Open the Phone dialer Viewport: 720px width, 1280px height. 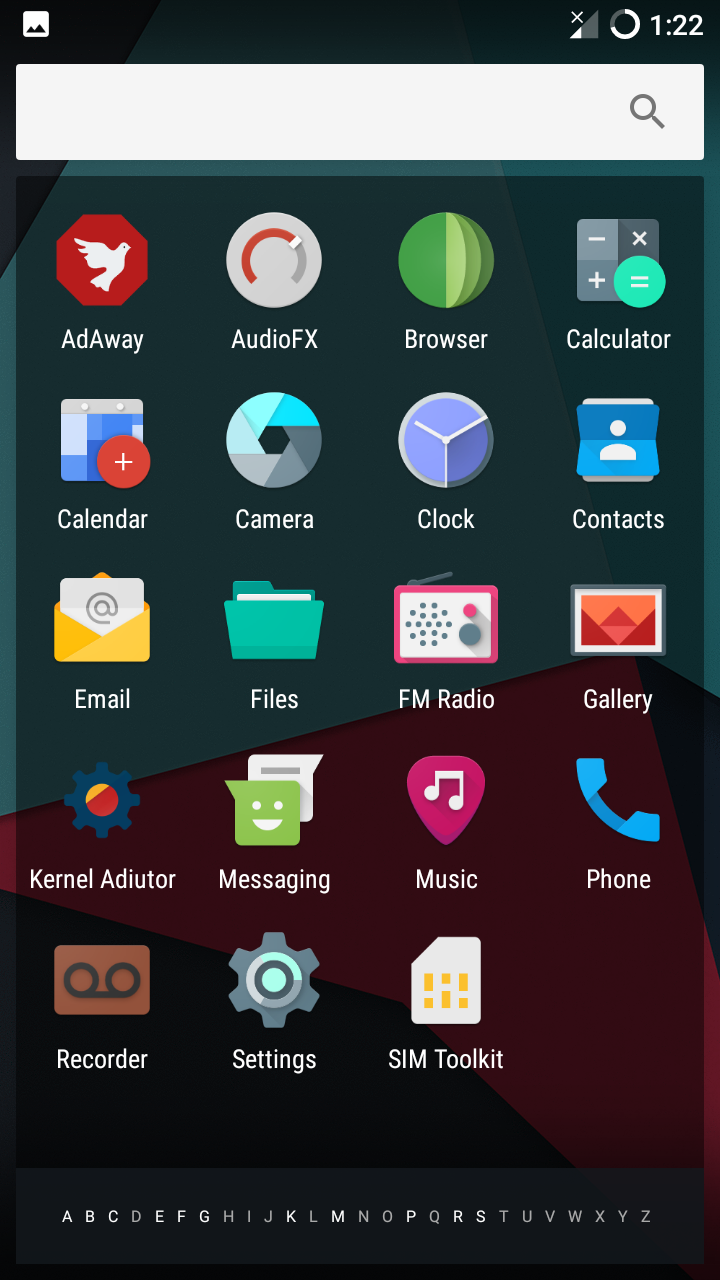[x=618, y=802]
